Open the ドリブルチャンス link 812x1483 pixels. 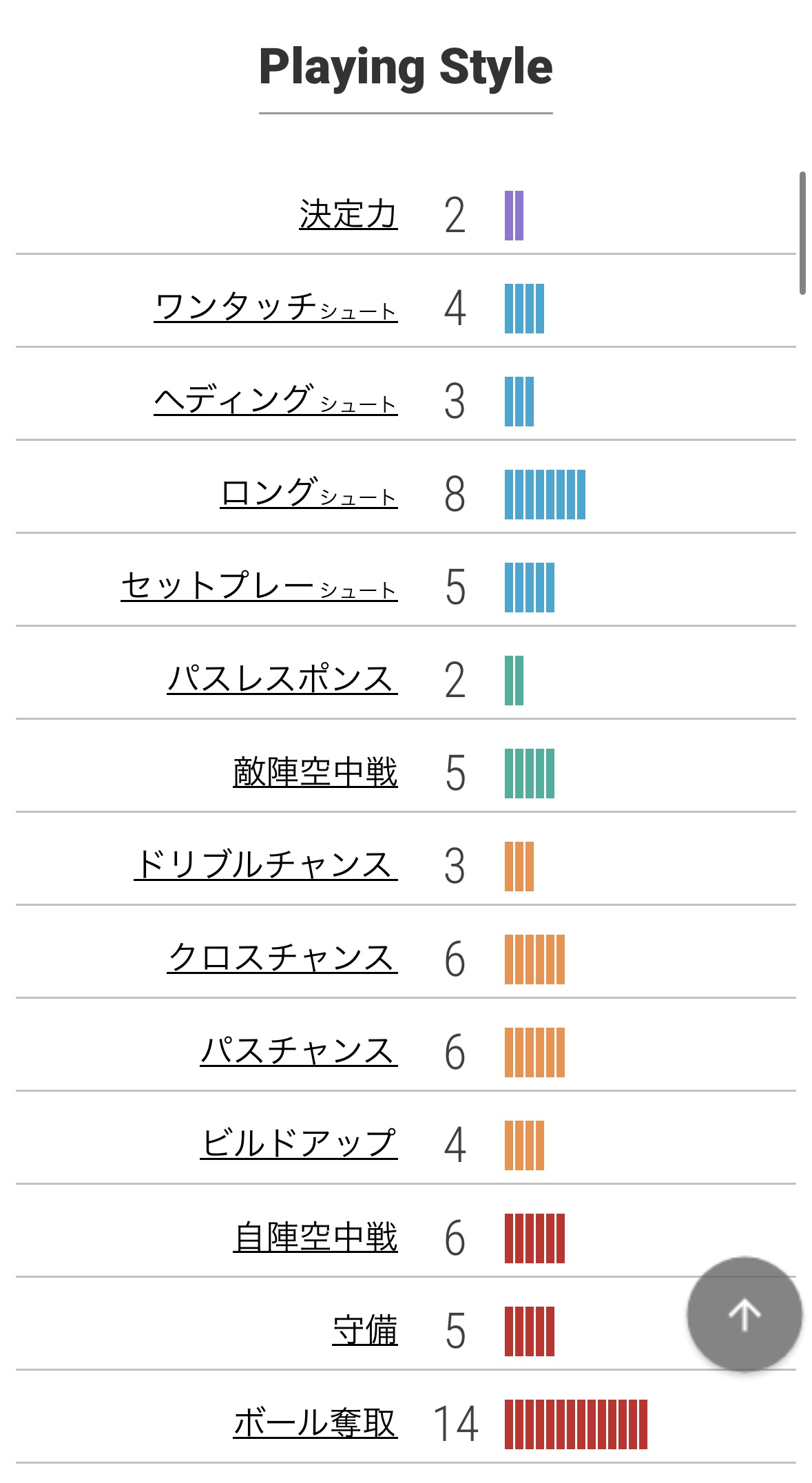(x=266, y=865)
